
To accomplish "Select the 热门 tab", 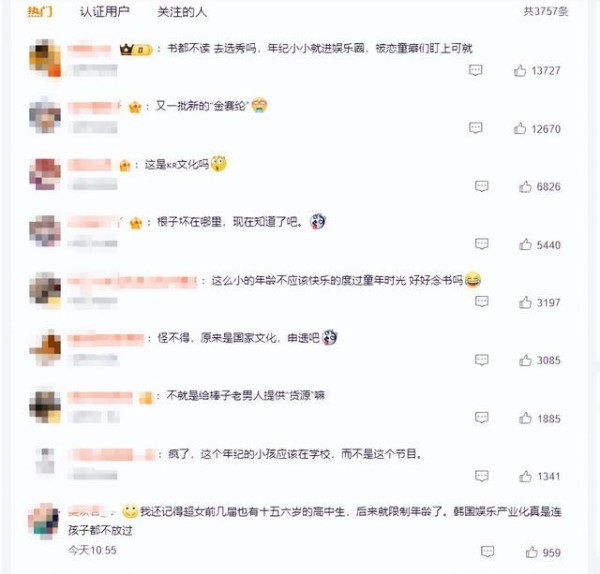I will tap(40, 12).
